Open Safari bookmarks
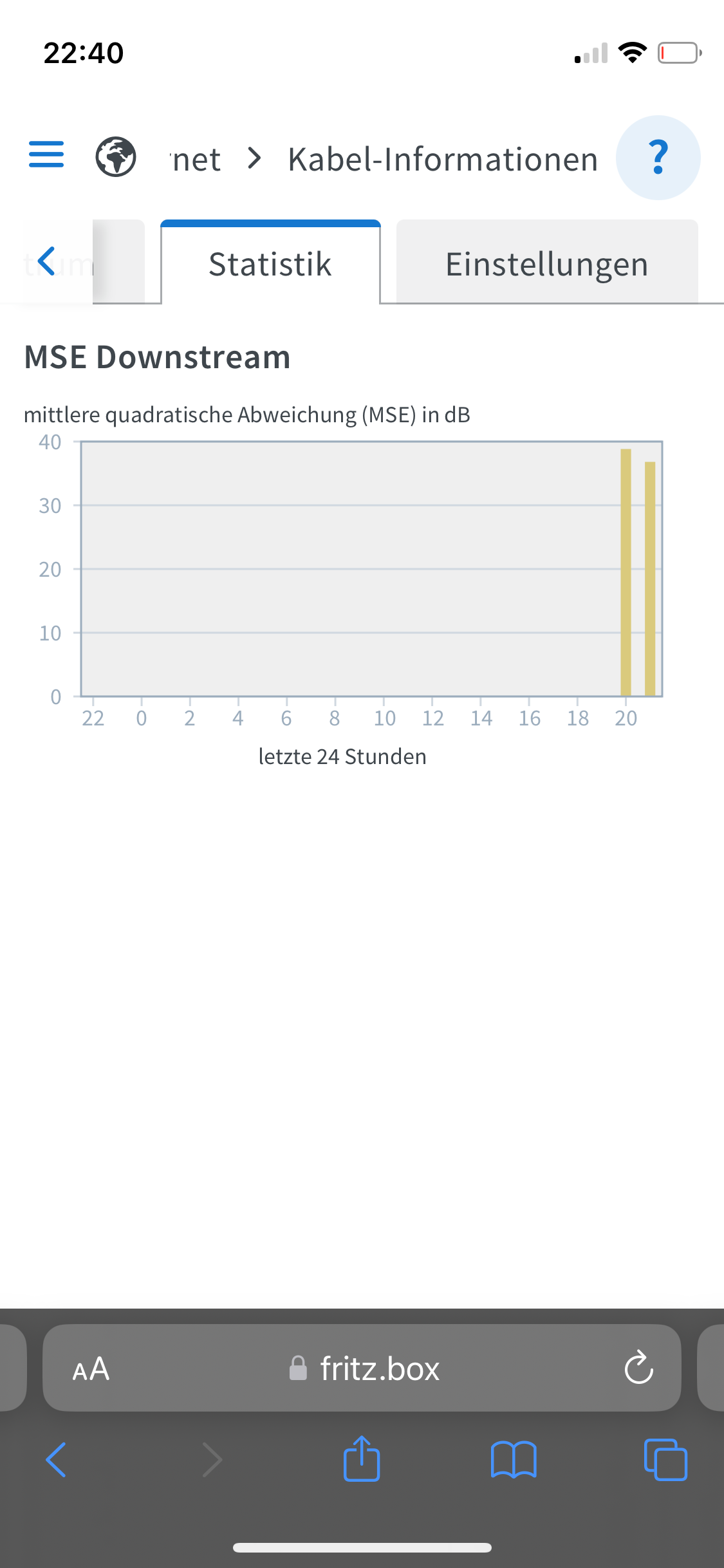724x1568 pixels. pyautogui.click(x=514, y=1459)
